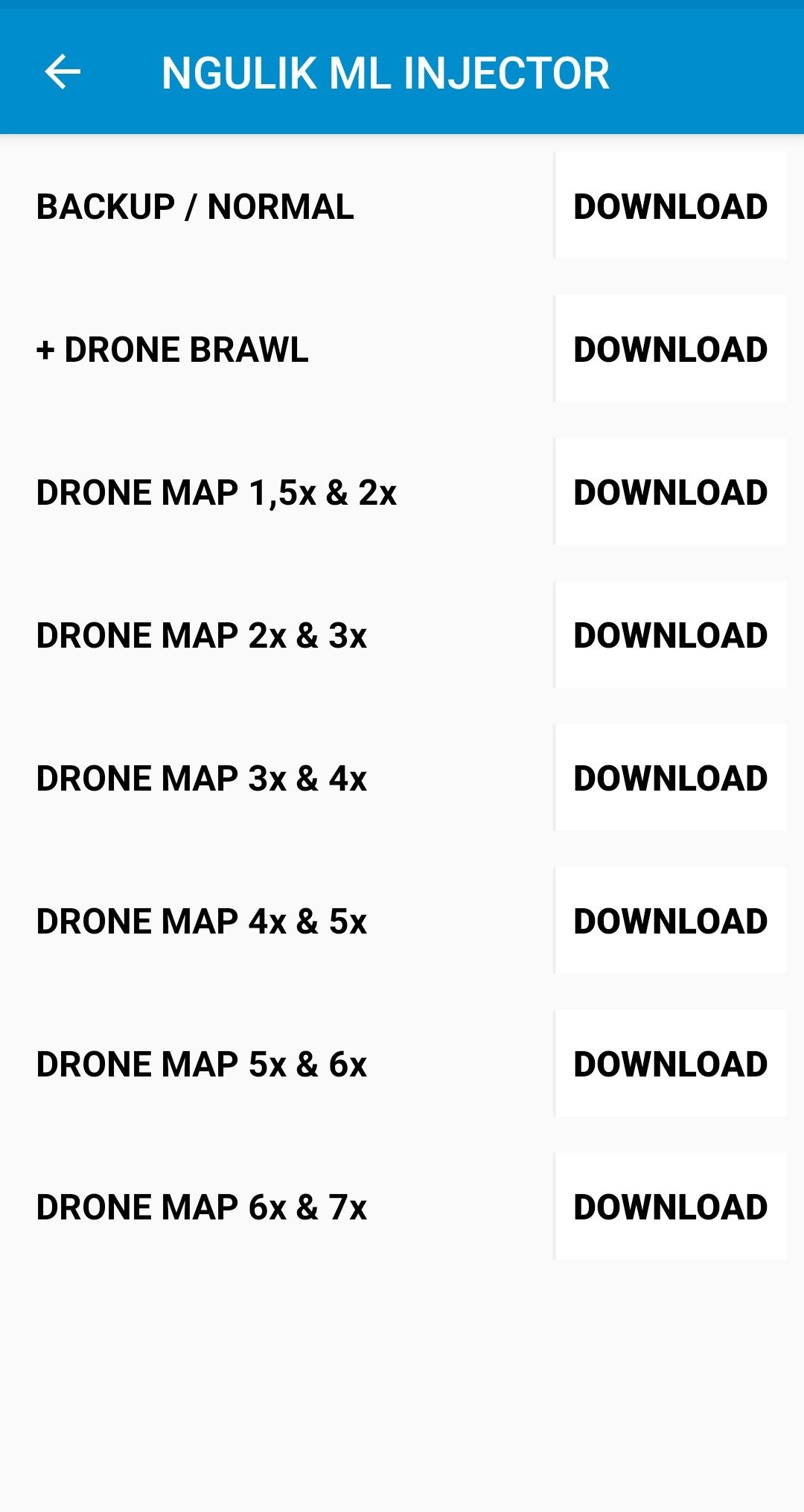Download the BACKUP / NORMAL file
Screen dimensions: 804x1512
pos(670,206)
